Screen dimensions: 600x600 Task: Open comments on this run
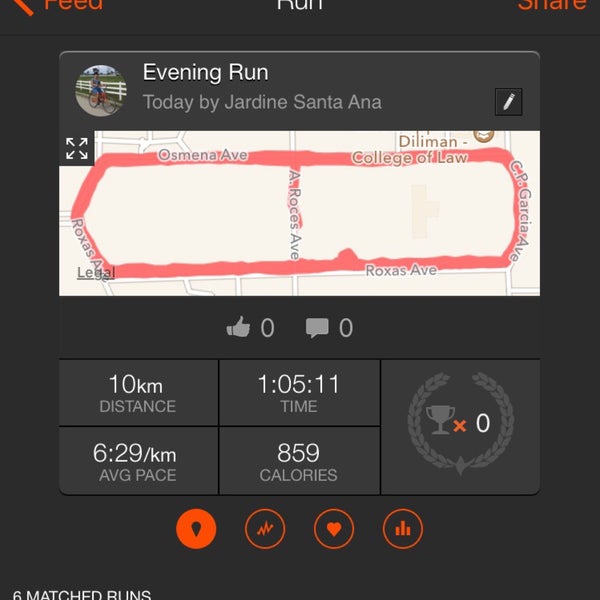[x=329, y=328]
